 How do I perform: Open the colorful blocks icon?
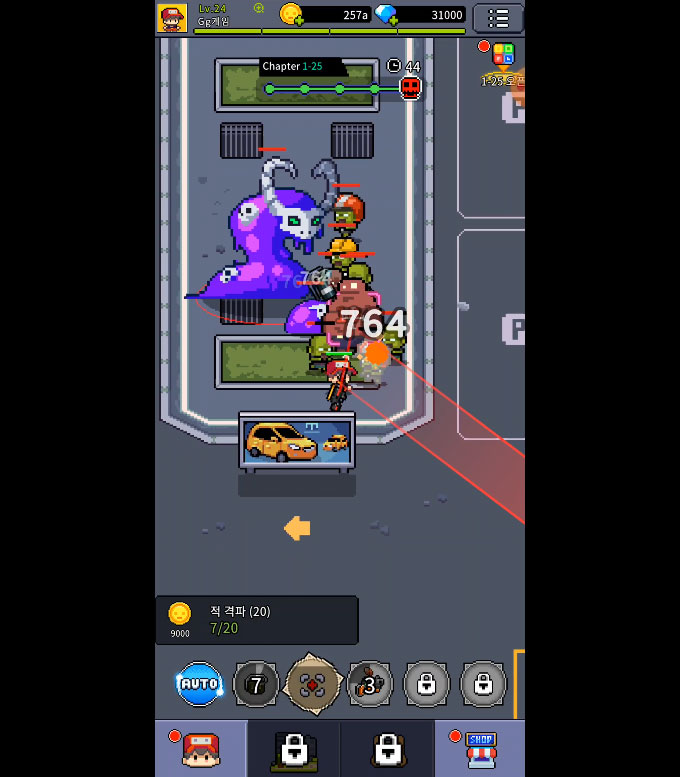pyautogui.click(x=503, y=56)
